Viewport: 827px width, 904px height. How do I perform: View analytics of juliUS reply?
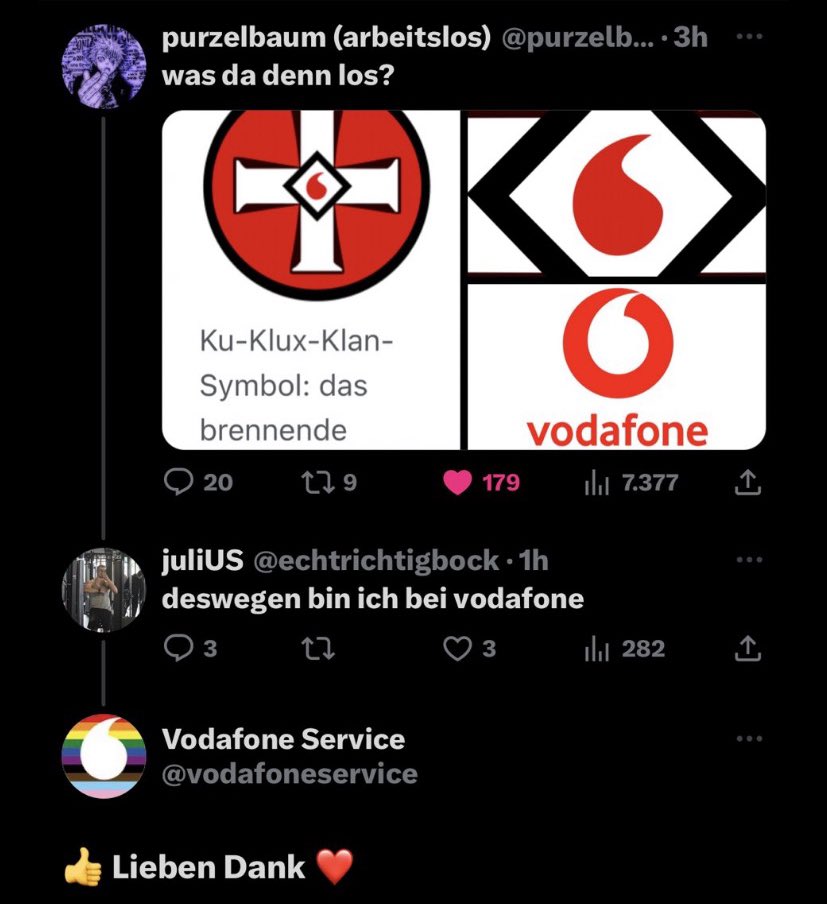(x=596, y=649)
